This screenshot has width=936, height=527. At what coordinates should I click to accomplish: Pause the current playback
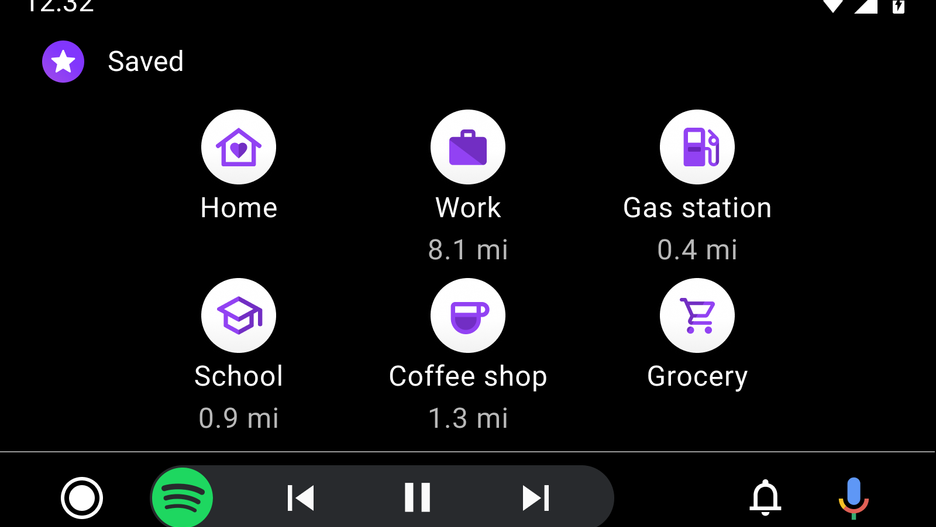[x=417, y=497]
